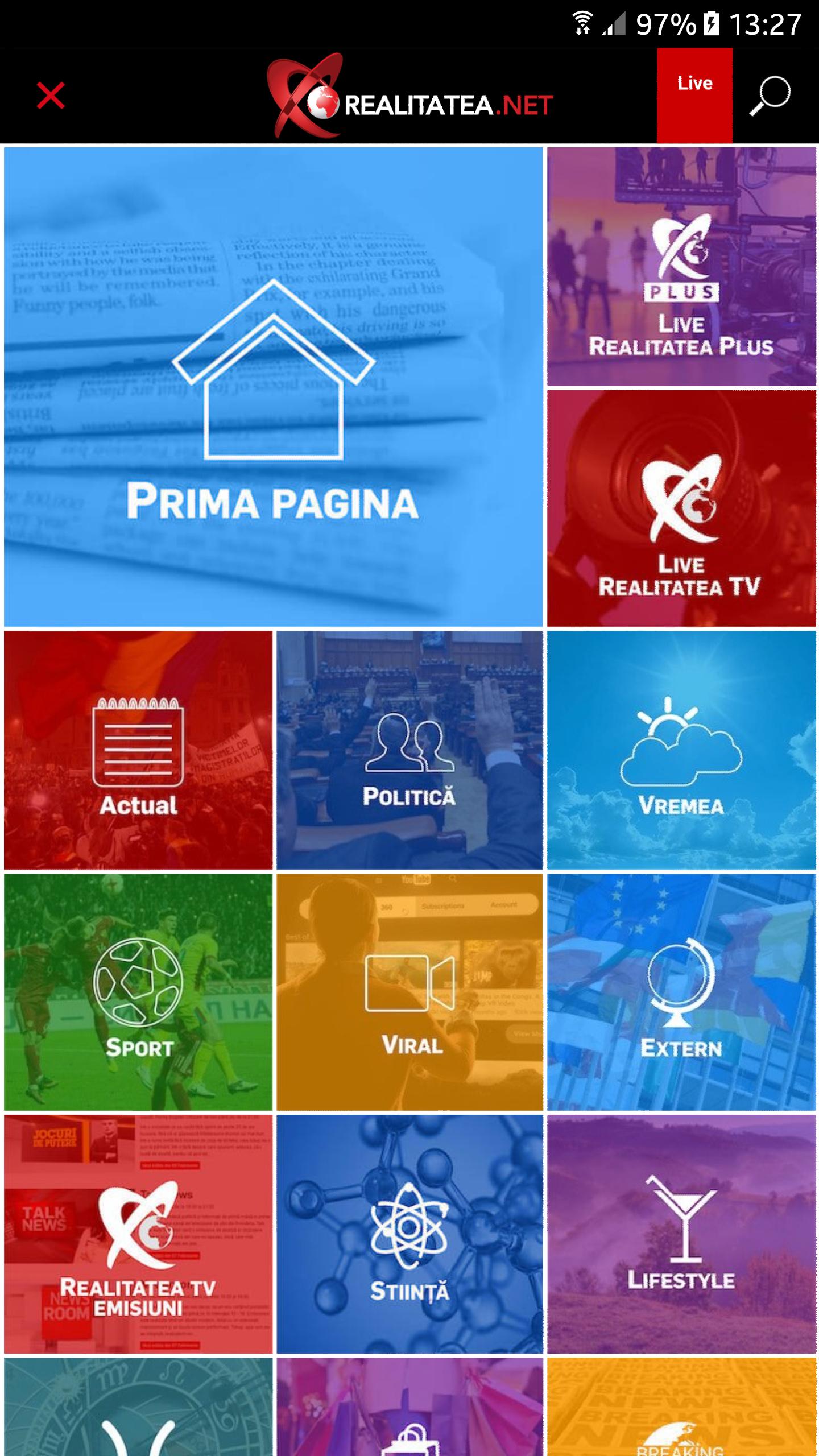Open Realitatea TV Emisiuni tile
This screenshot has width=819, height=1456.
pyautogui.click(x=138, y=1233)
